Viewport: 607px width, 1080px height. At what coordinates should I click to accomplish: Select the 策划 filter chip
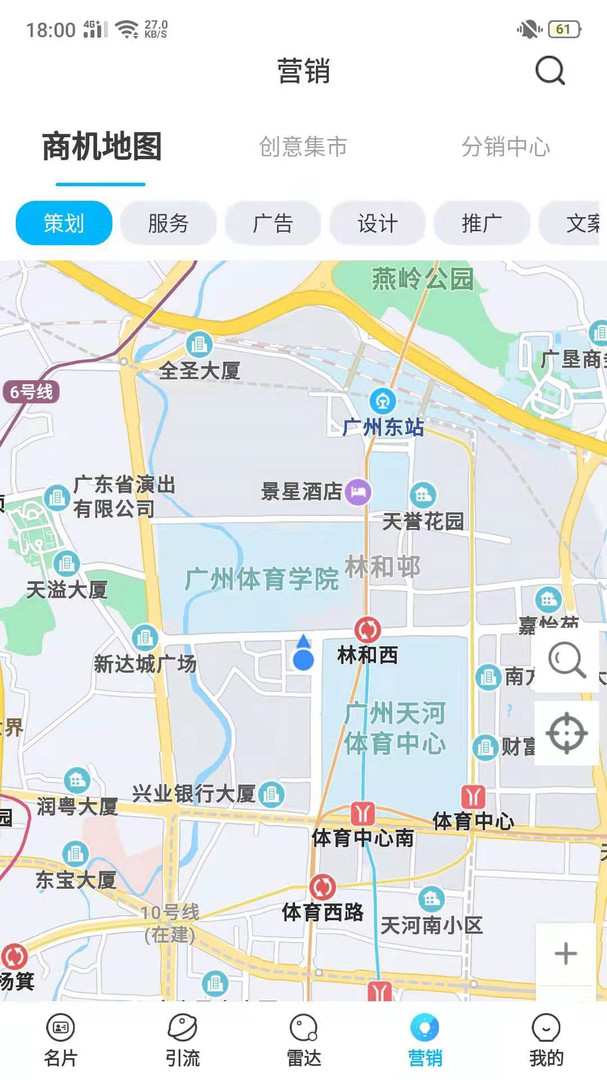[64, 223]
